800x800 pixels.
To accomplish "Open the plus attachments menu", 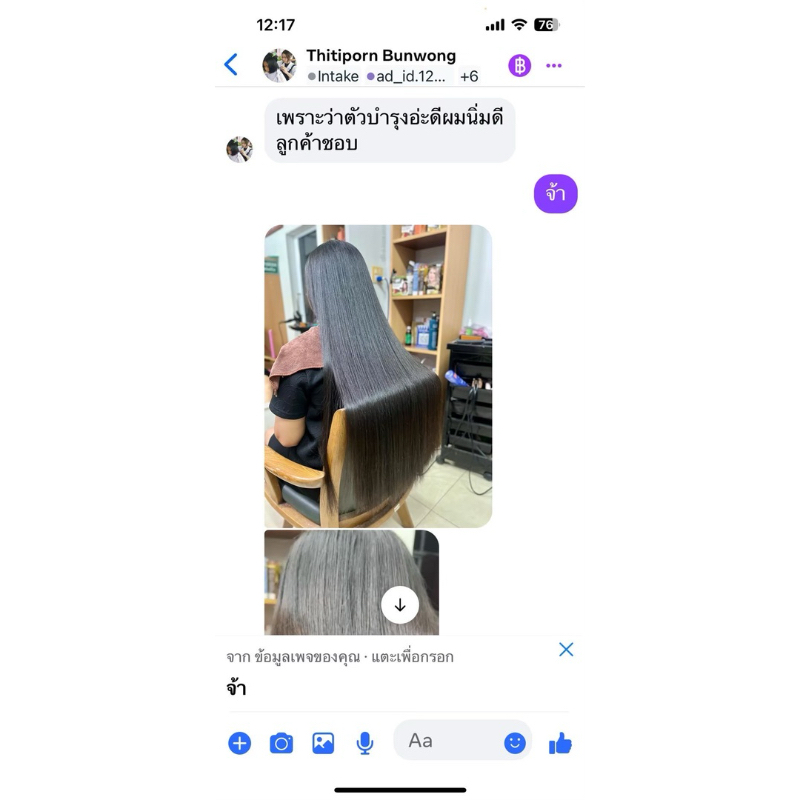I will pos(239,743).
